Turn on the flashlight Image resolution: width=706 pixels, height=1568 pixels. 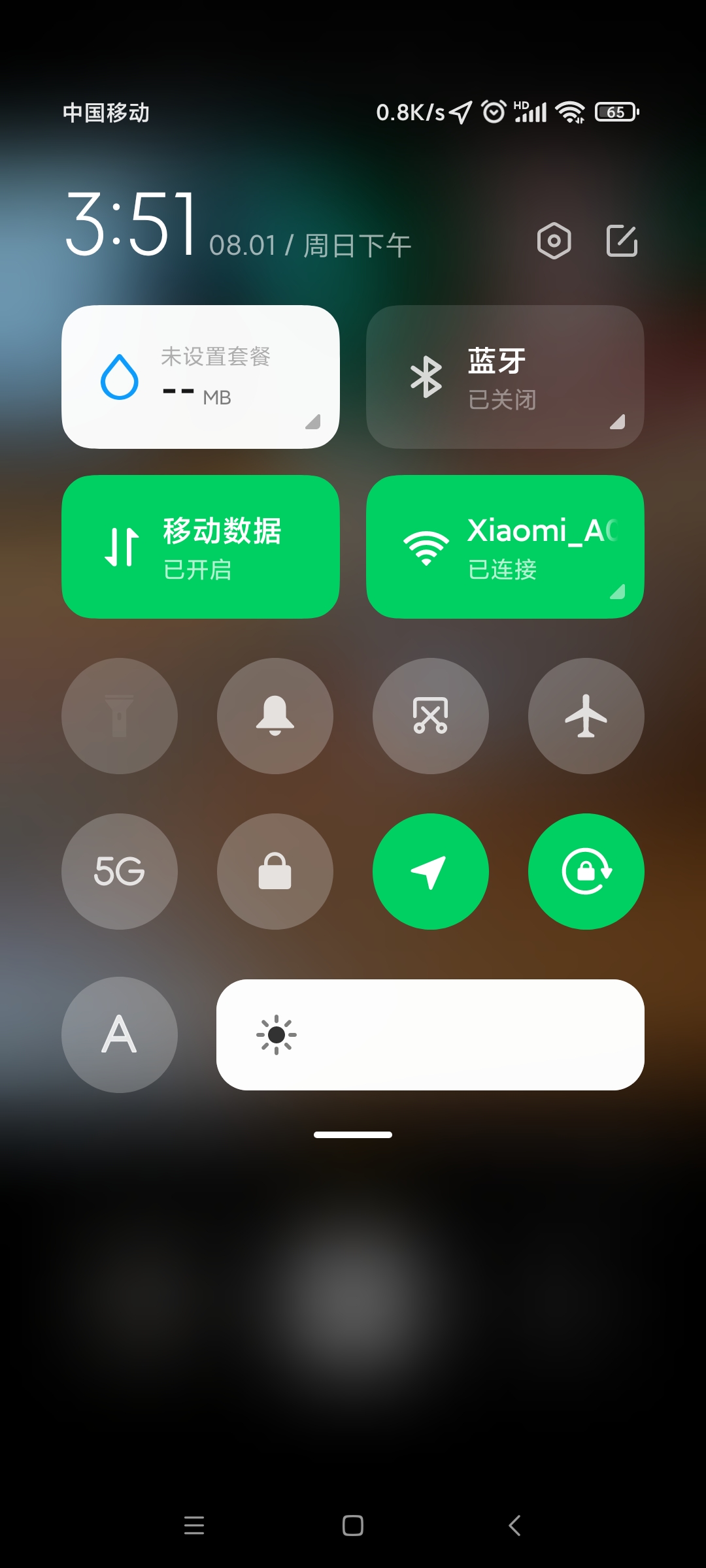[x=120, y=716]
